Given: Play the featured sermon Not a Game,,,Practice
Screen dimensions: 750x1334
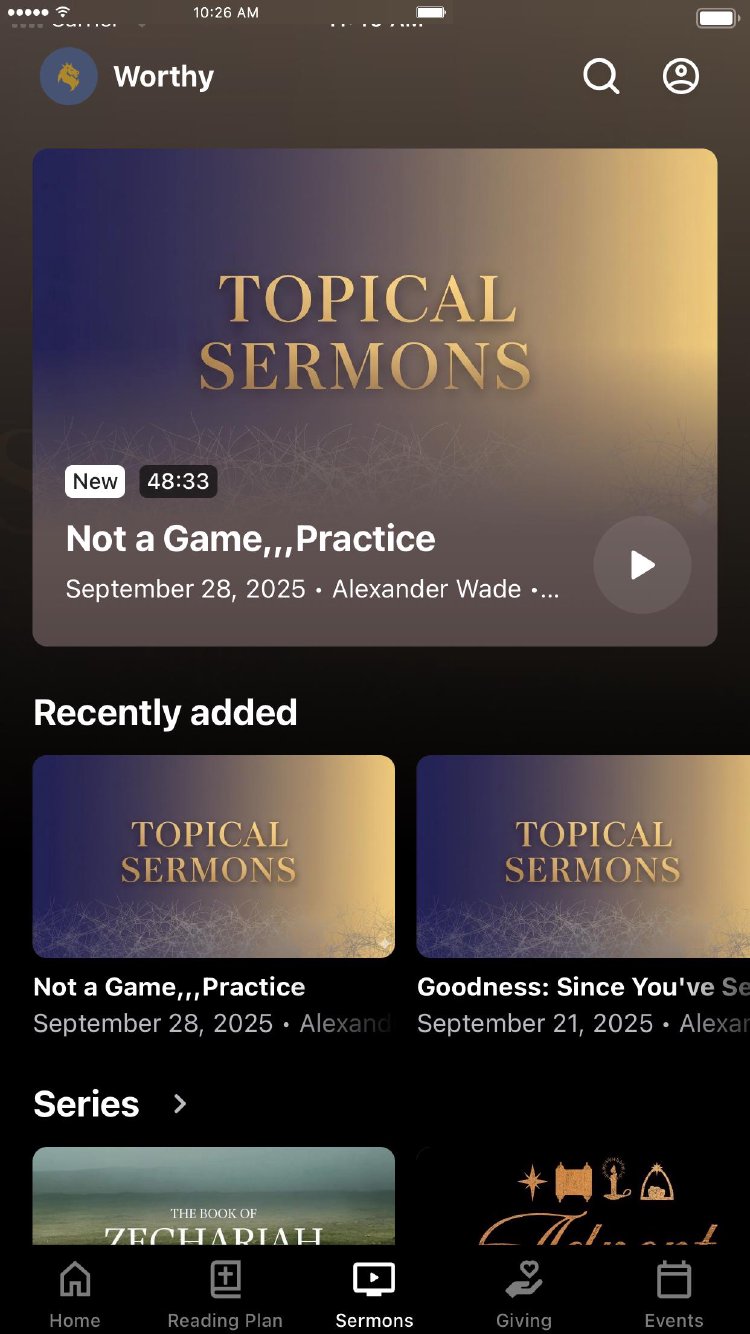Looking at the screenshot, I should coord(642,565).
